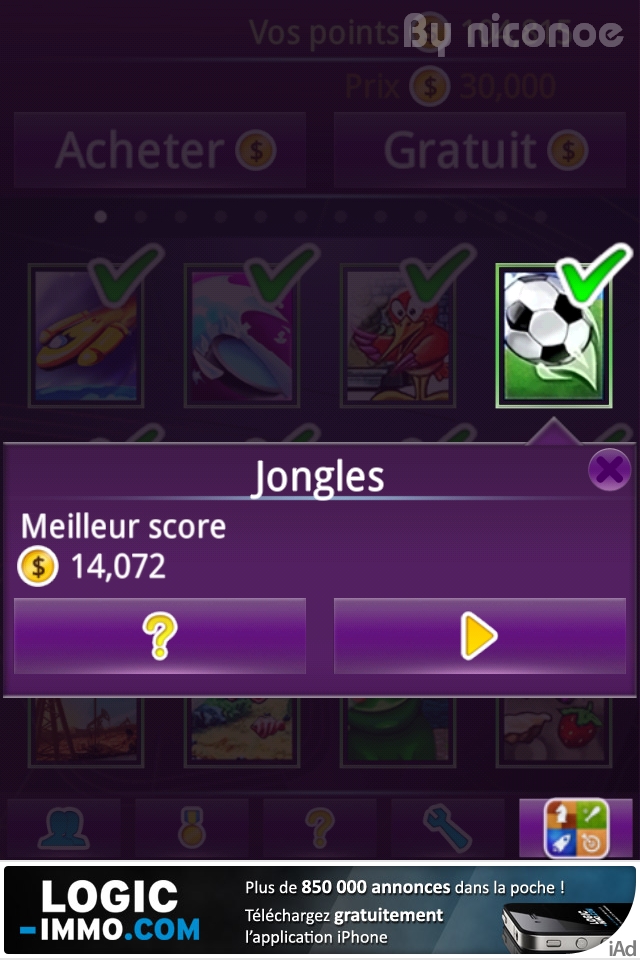Open the medal achievements tab
Screen dimensions: 640x960
191,828
